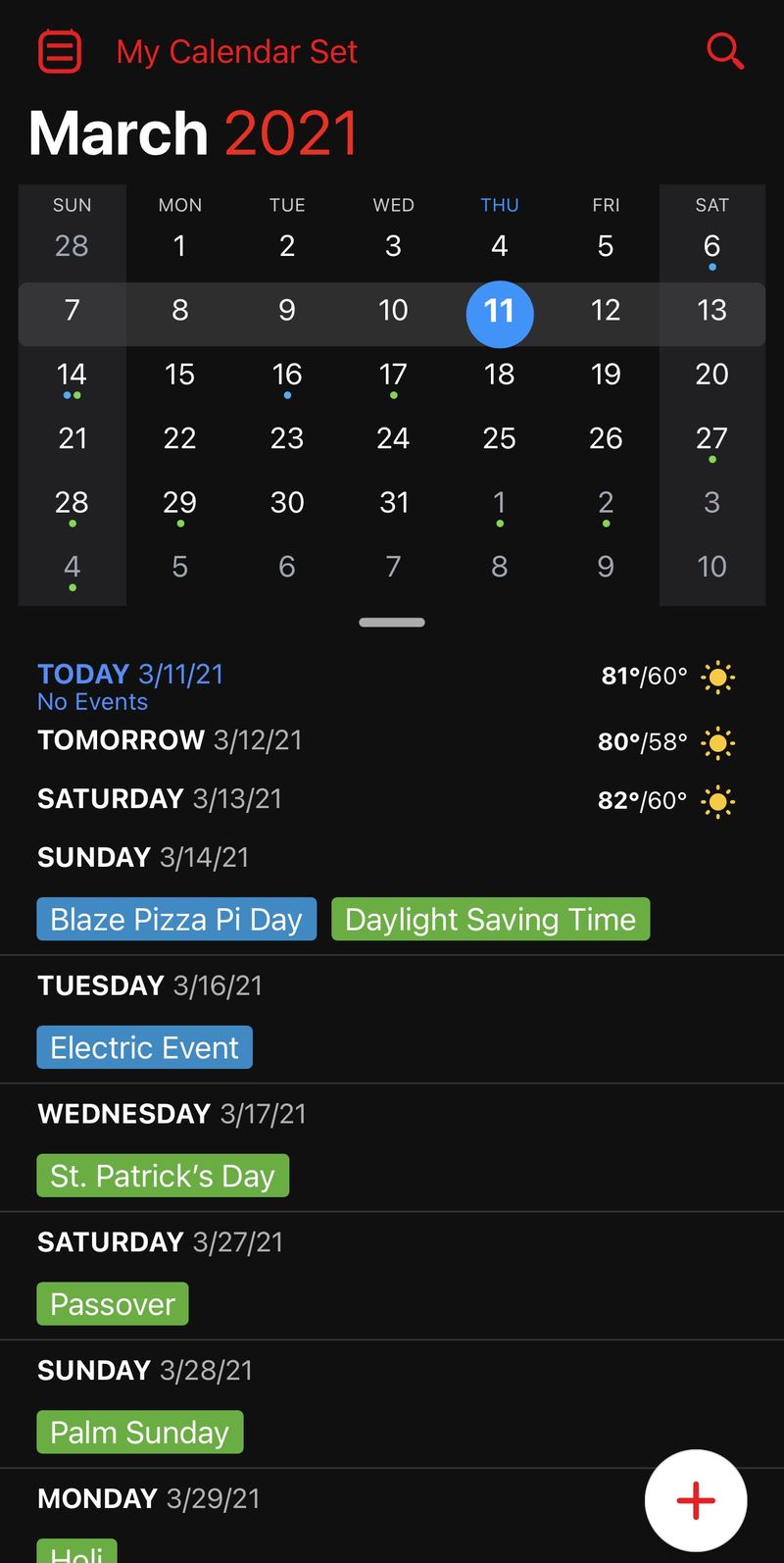Open today's weather forecast 81°/60°
The width and height of the screenshot is (784, 1563).
[x=668, y=677]
